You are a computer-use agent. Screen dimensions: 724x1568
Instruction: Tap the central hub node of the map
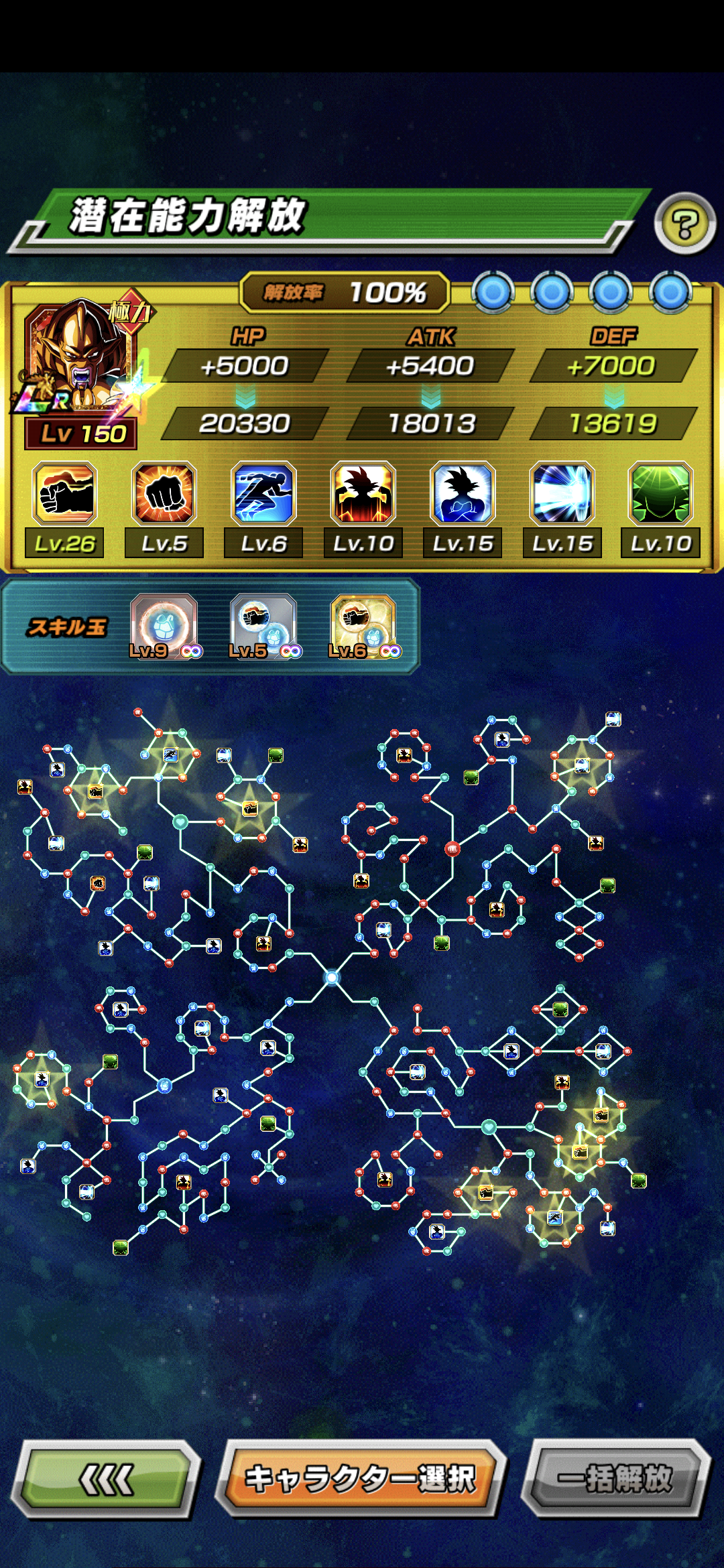click(x=332, y=978)
